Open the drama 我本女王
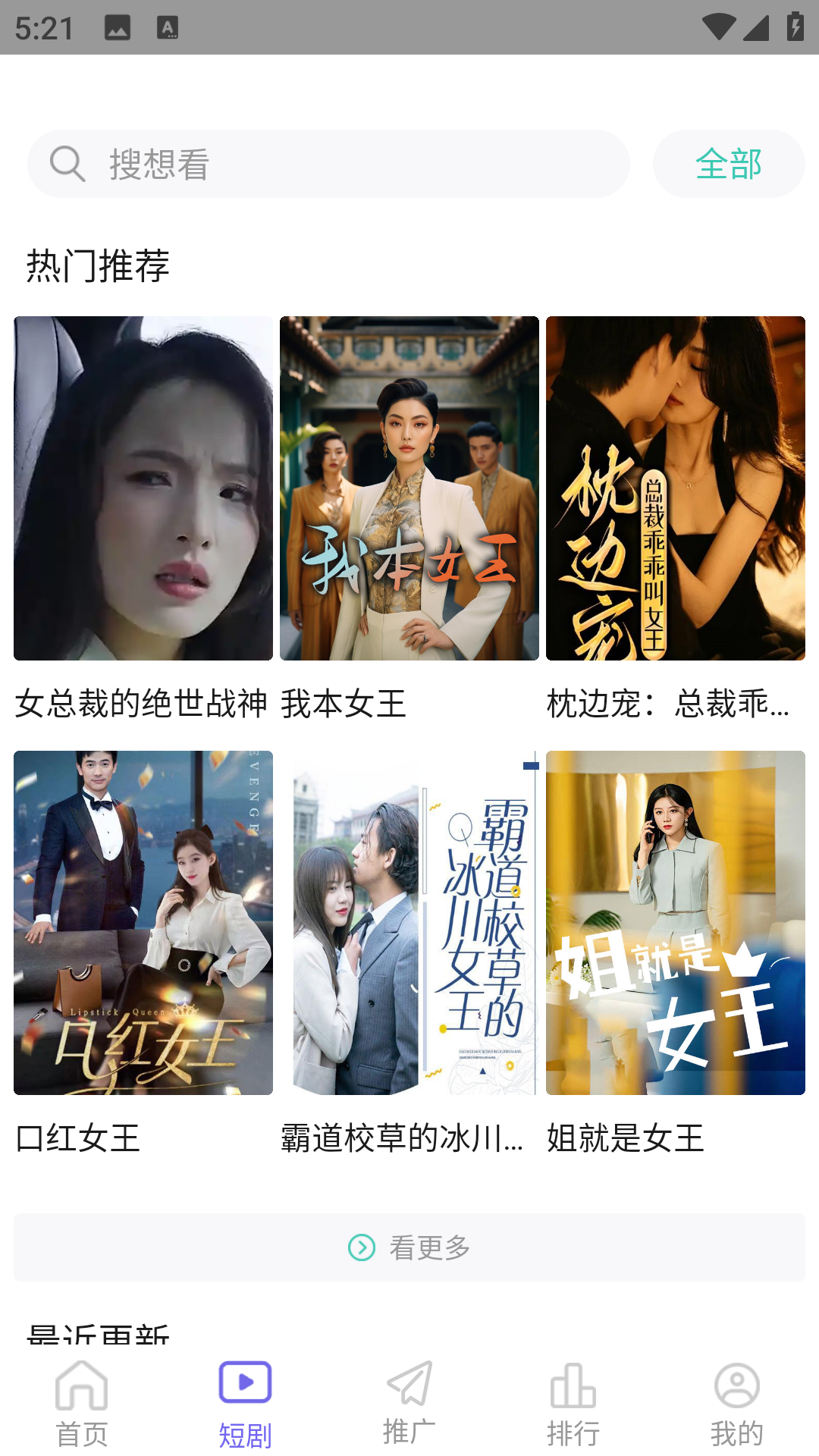 click(409, 488)
